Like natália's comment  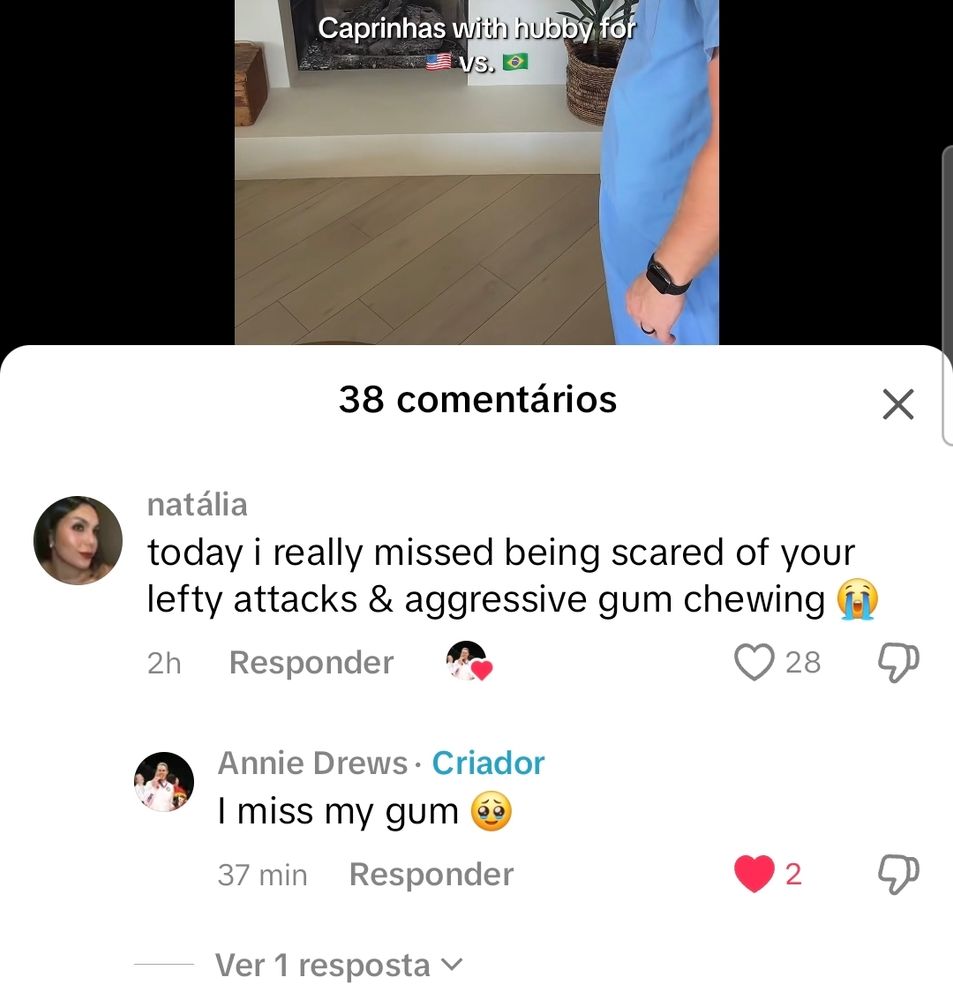(755, 662)
